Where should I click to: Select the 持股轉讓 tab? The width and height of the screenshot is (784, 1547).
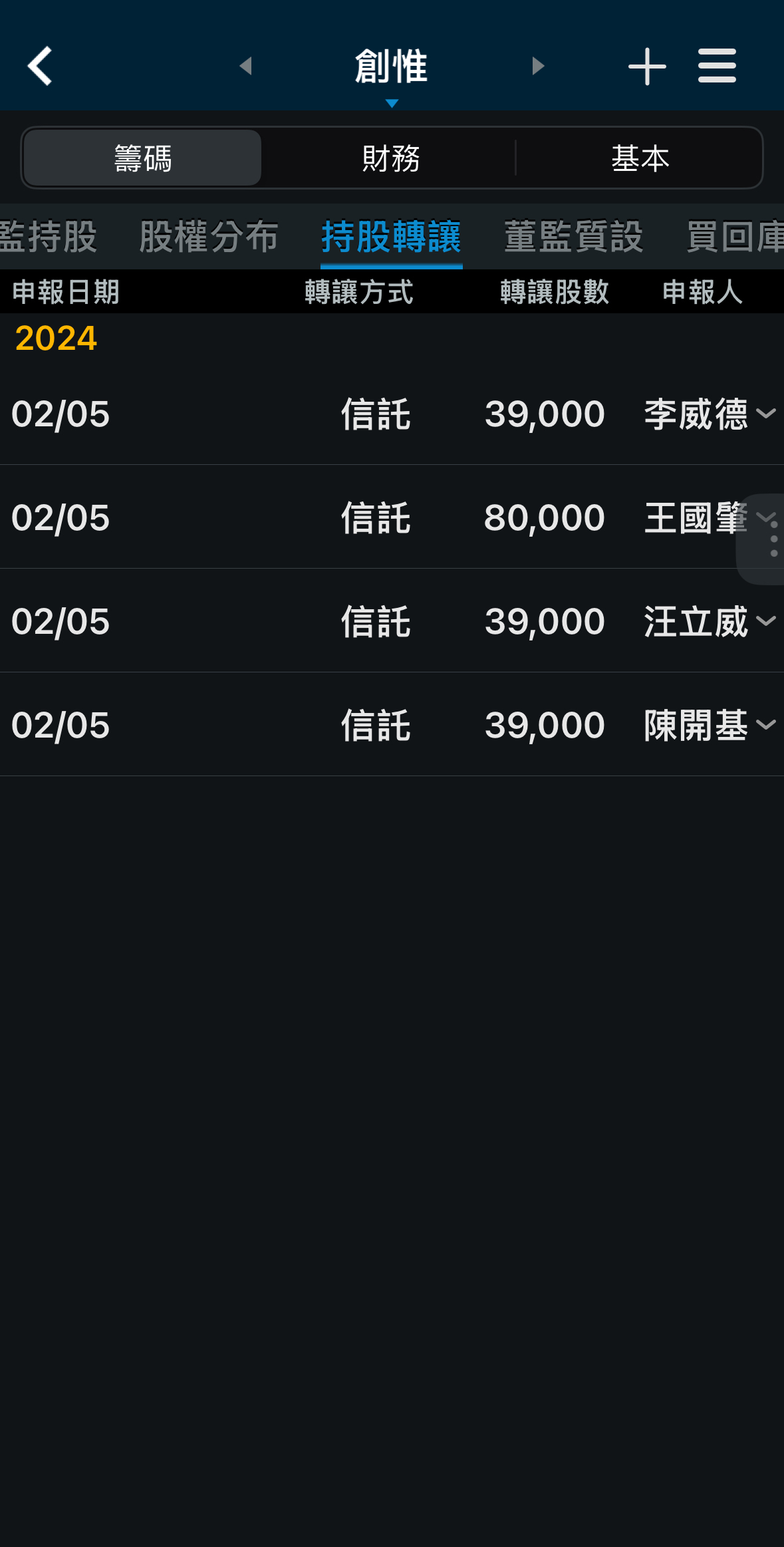391,237
